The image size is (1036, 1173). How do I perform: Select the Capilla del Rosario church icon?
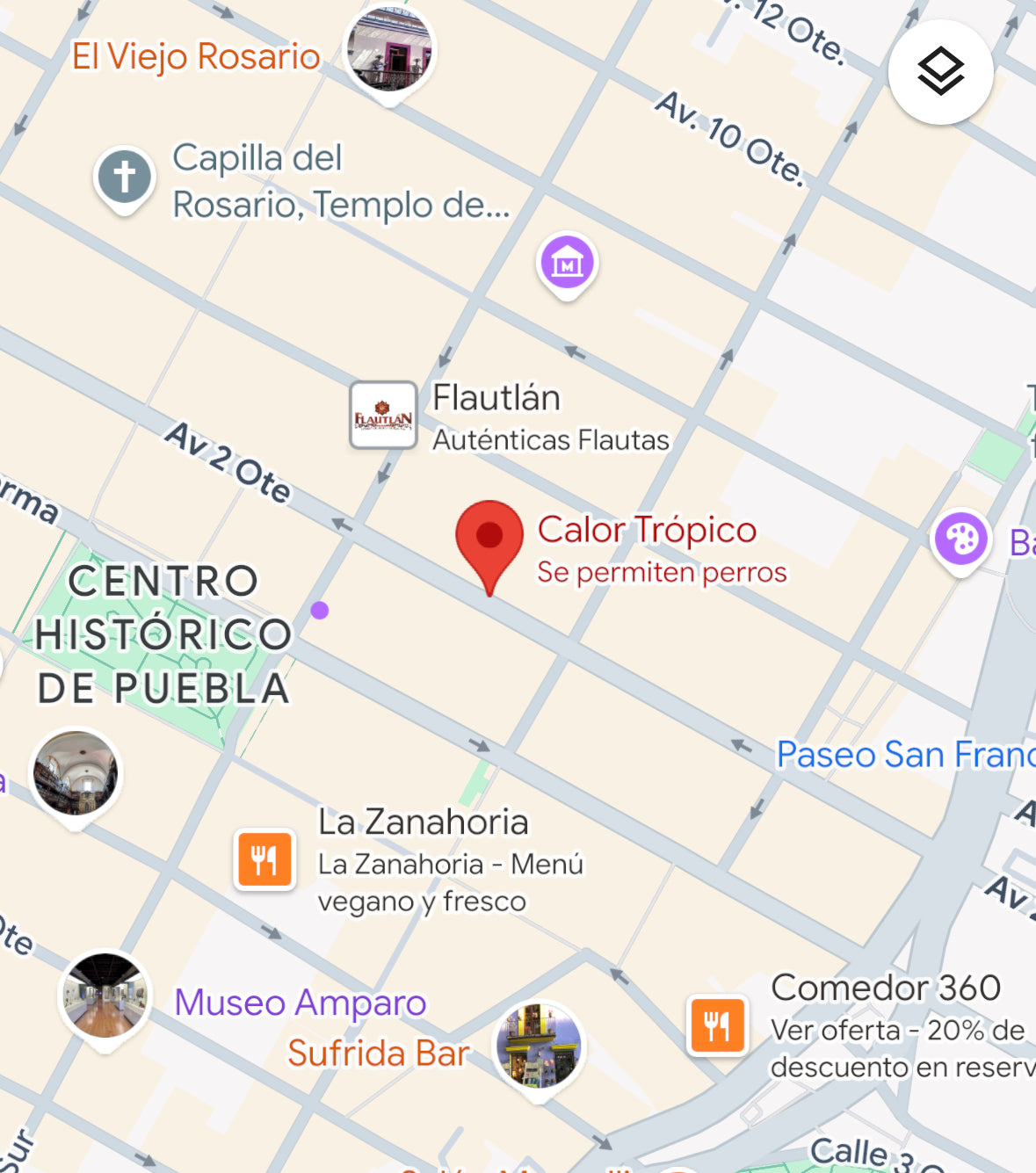tap(124, 176)
